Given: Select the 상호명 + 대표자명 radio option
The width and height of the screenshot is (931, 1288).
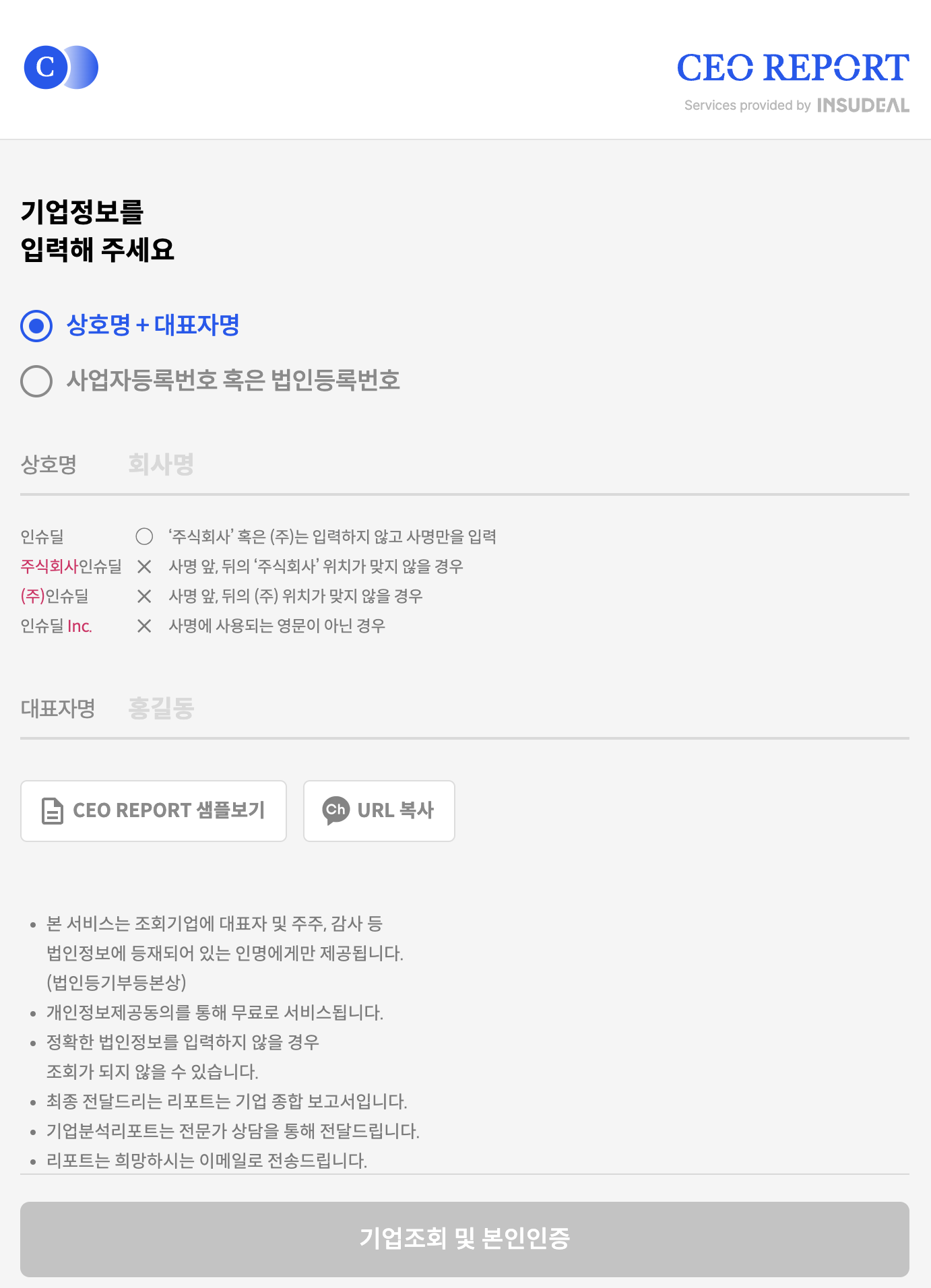Looking at the screenshot, I should click(x=36, y=326).
